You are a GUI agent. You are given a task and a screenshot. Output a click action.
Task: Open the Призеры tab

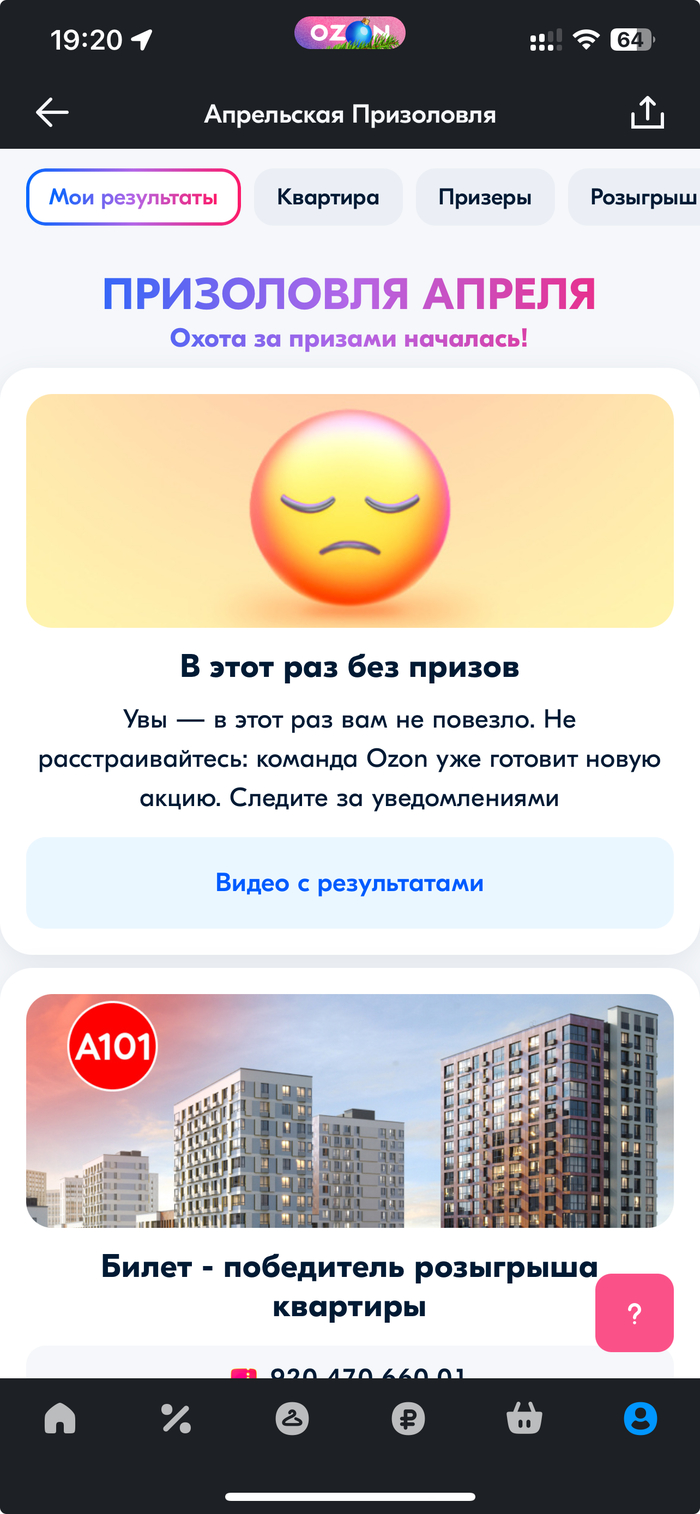pyautogui.click(x=485, y=197)
